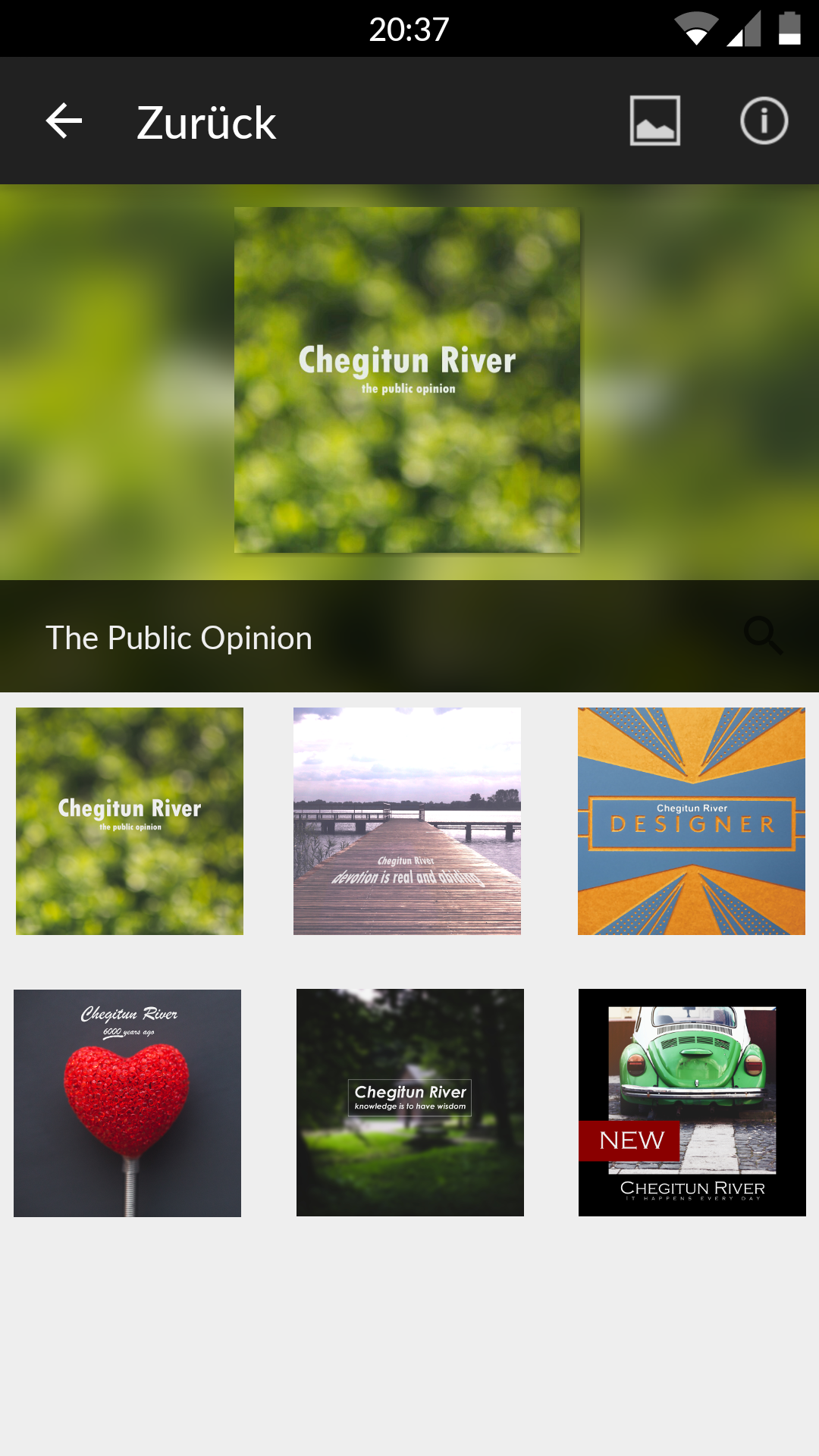Tap the search magnifier beside The Public Opinion

tap(763, 635)
